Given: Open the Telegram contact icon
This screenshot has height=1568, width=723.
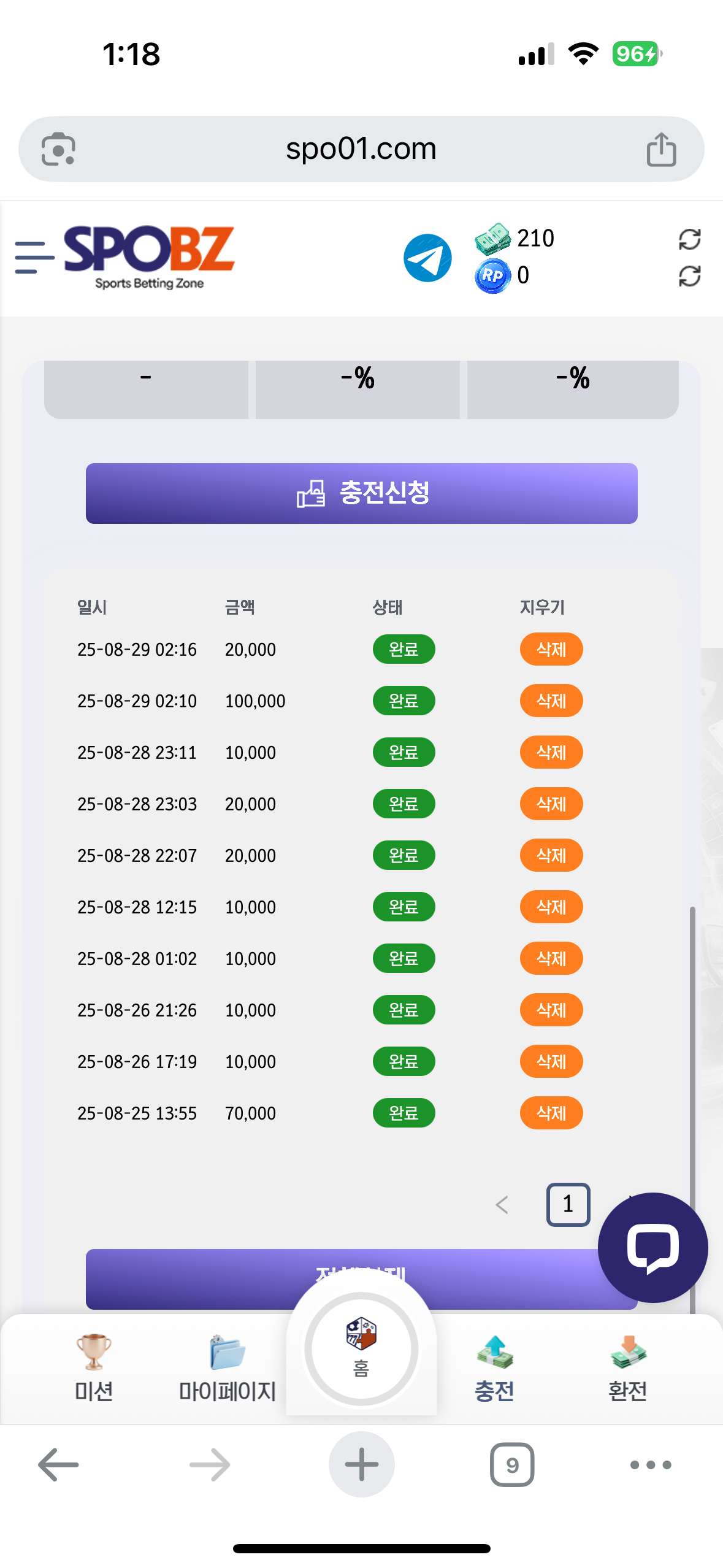Looking at the screenshot, I should (x=427, y=258).
